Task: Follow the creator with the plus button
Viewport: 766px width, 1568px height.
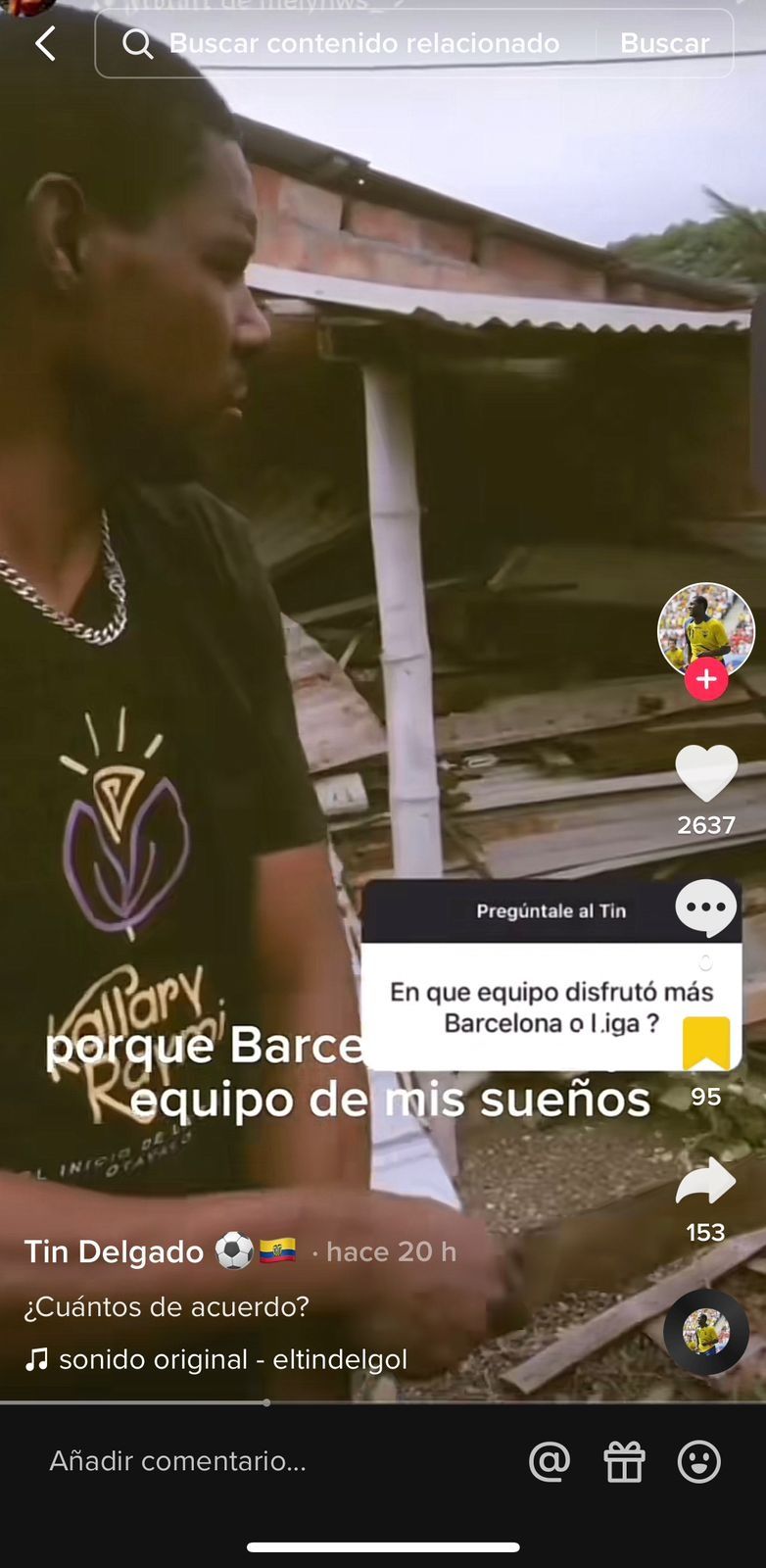Action: pos(706,678)
